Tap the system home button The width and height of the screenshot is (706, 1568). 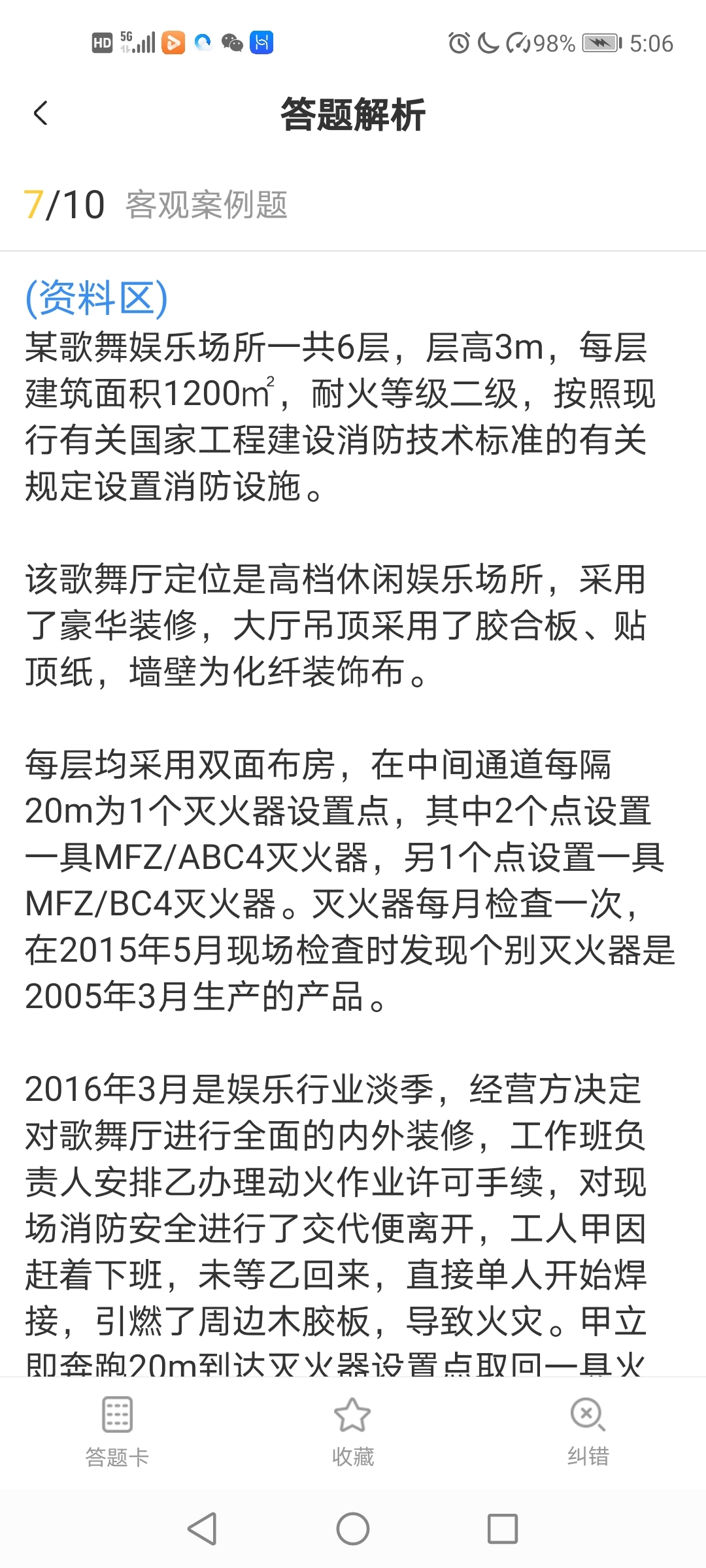point(353,1529)
